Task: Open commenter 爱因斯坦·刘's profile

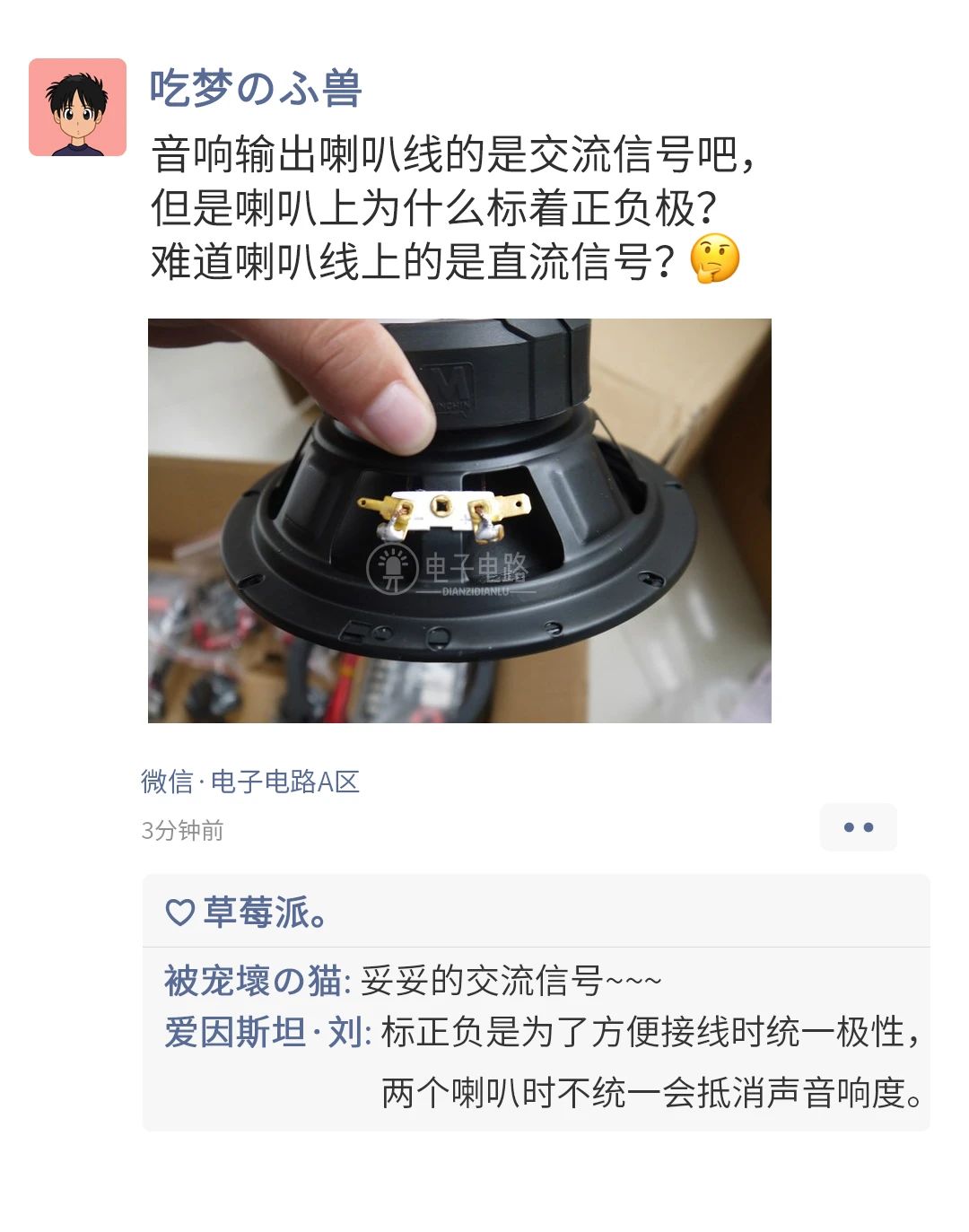Action: 264,1033
